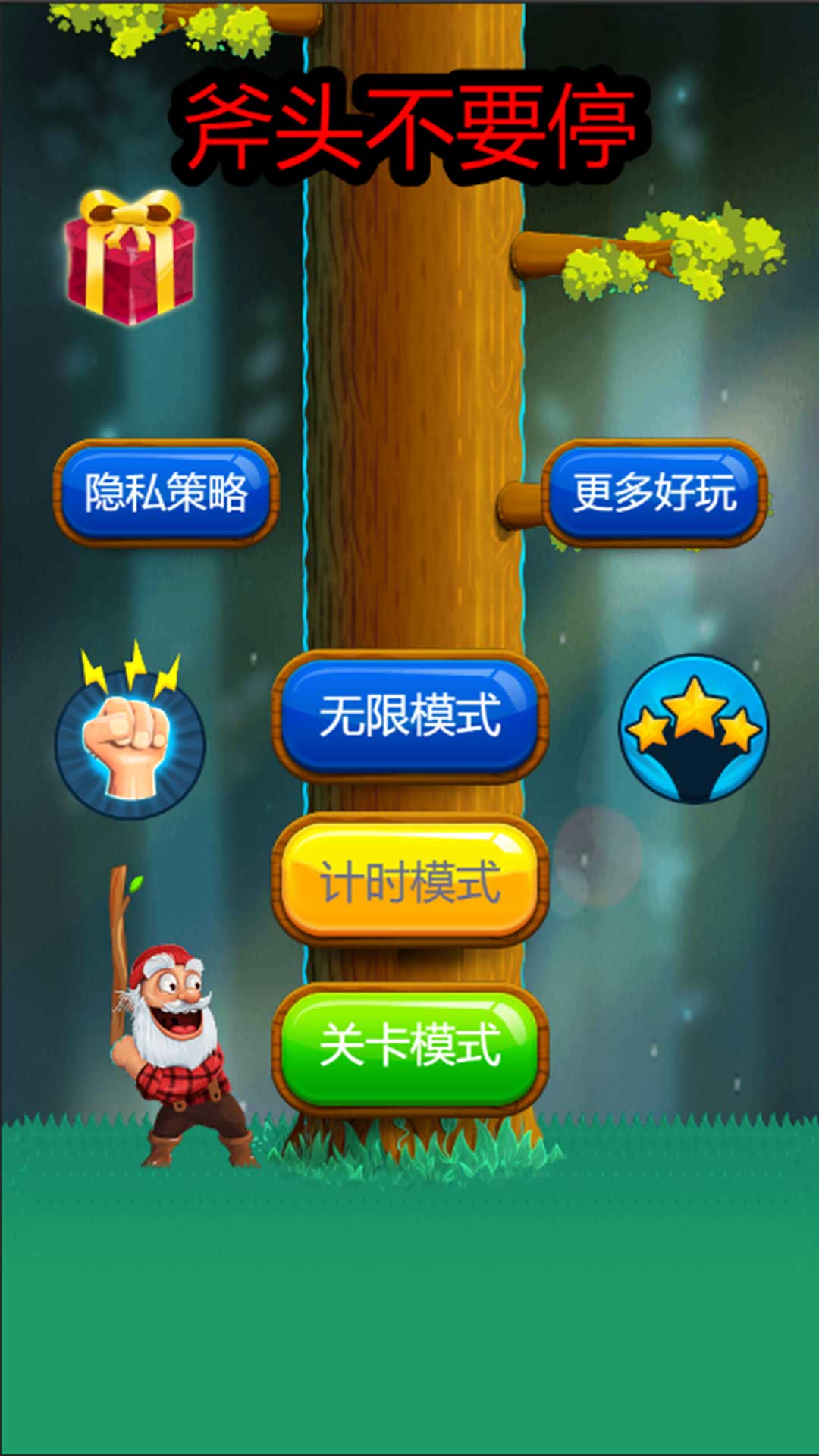Start 无限模式 endless mode
This screenshot has height=1456, width=819.
[409, 716]
